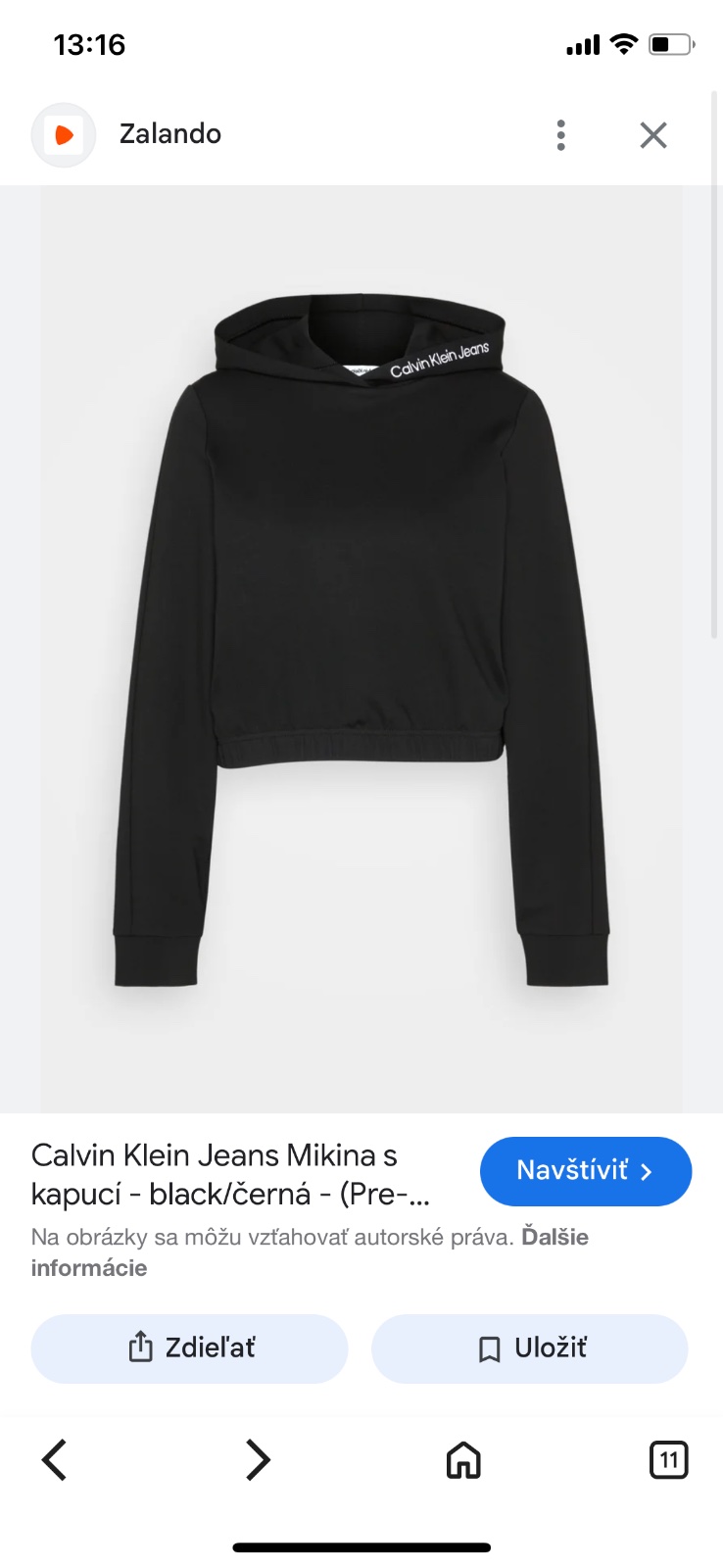Share the image with Zdieľať
This screenshot has height=1568, width=723.
tap(189, 1348)
